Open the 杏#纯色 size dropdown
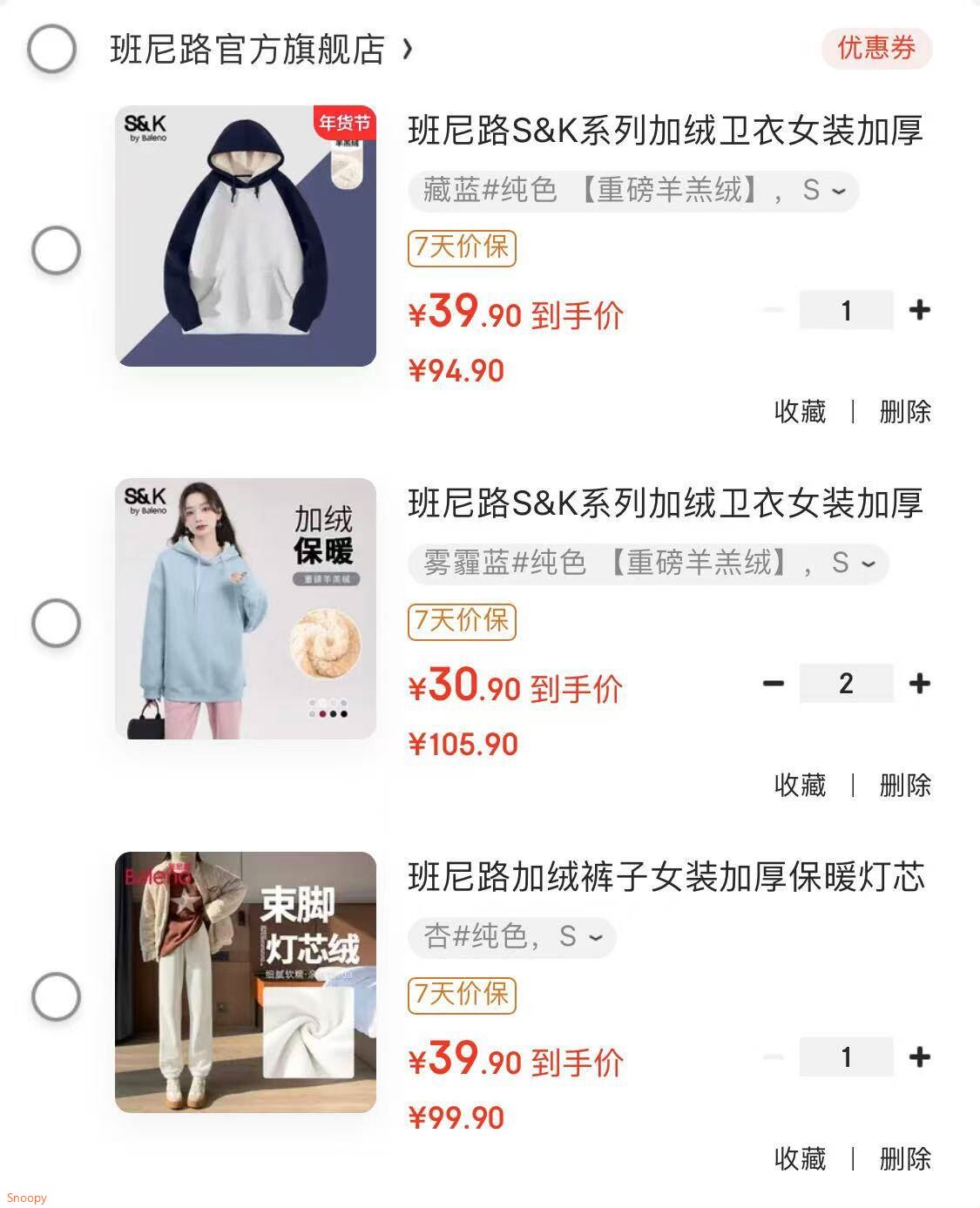 [511, 938]
